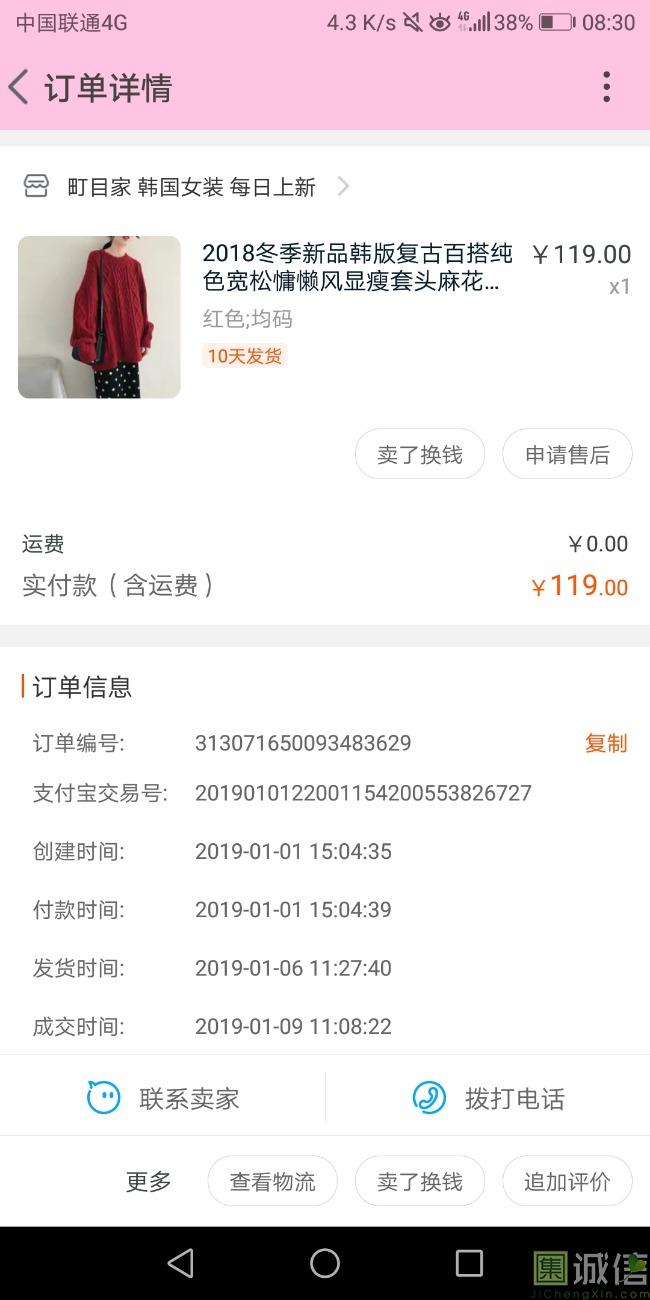This screenshot has width=650, height=1300.
Task: Copy the order number with 复制
Action: (606, 743)
